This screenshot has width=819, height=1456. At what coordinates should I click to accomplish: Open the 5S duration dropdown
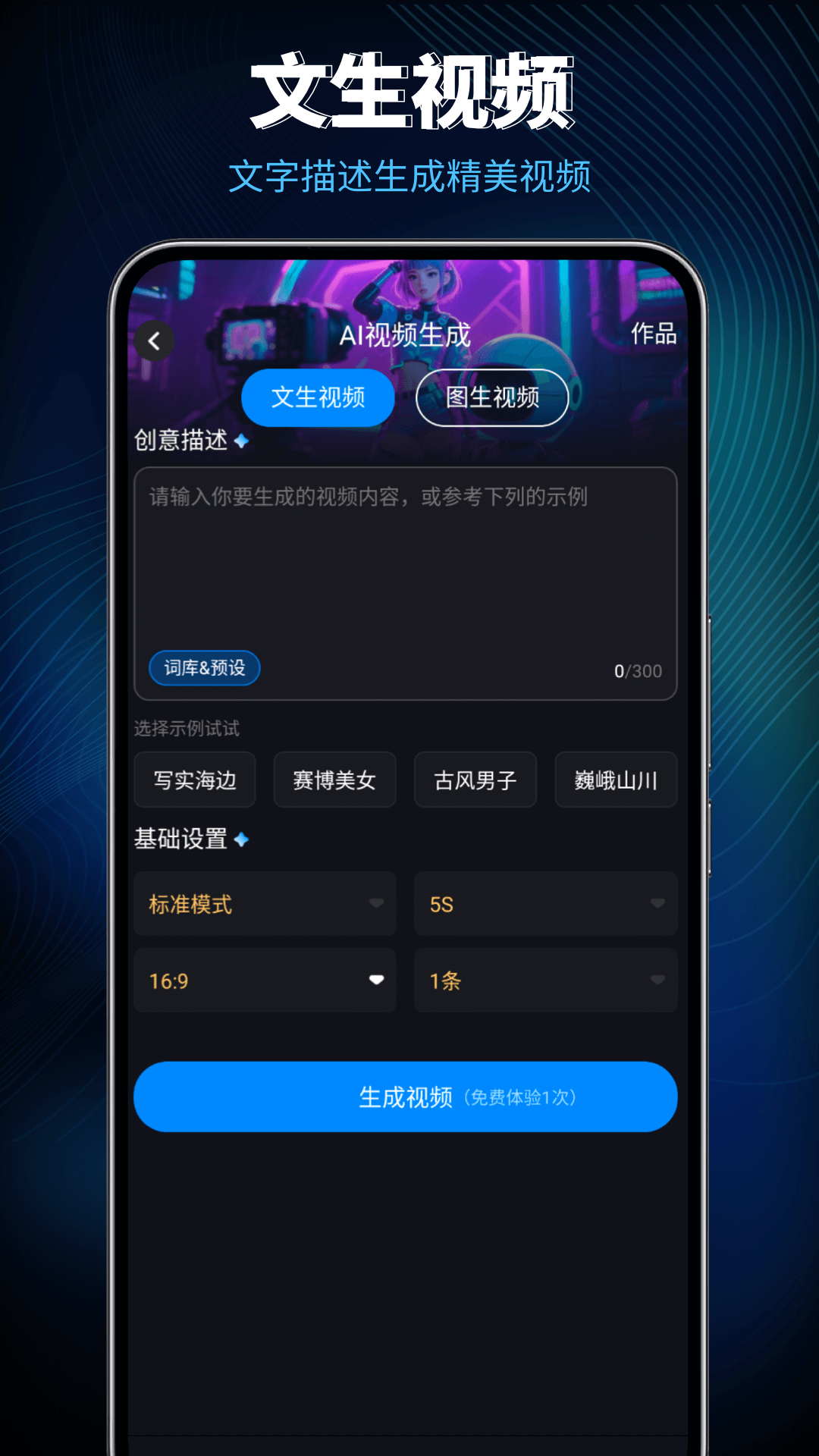[544, 904]
